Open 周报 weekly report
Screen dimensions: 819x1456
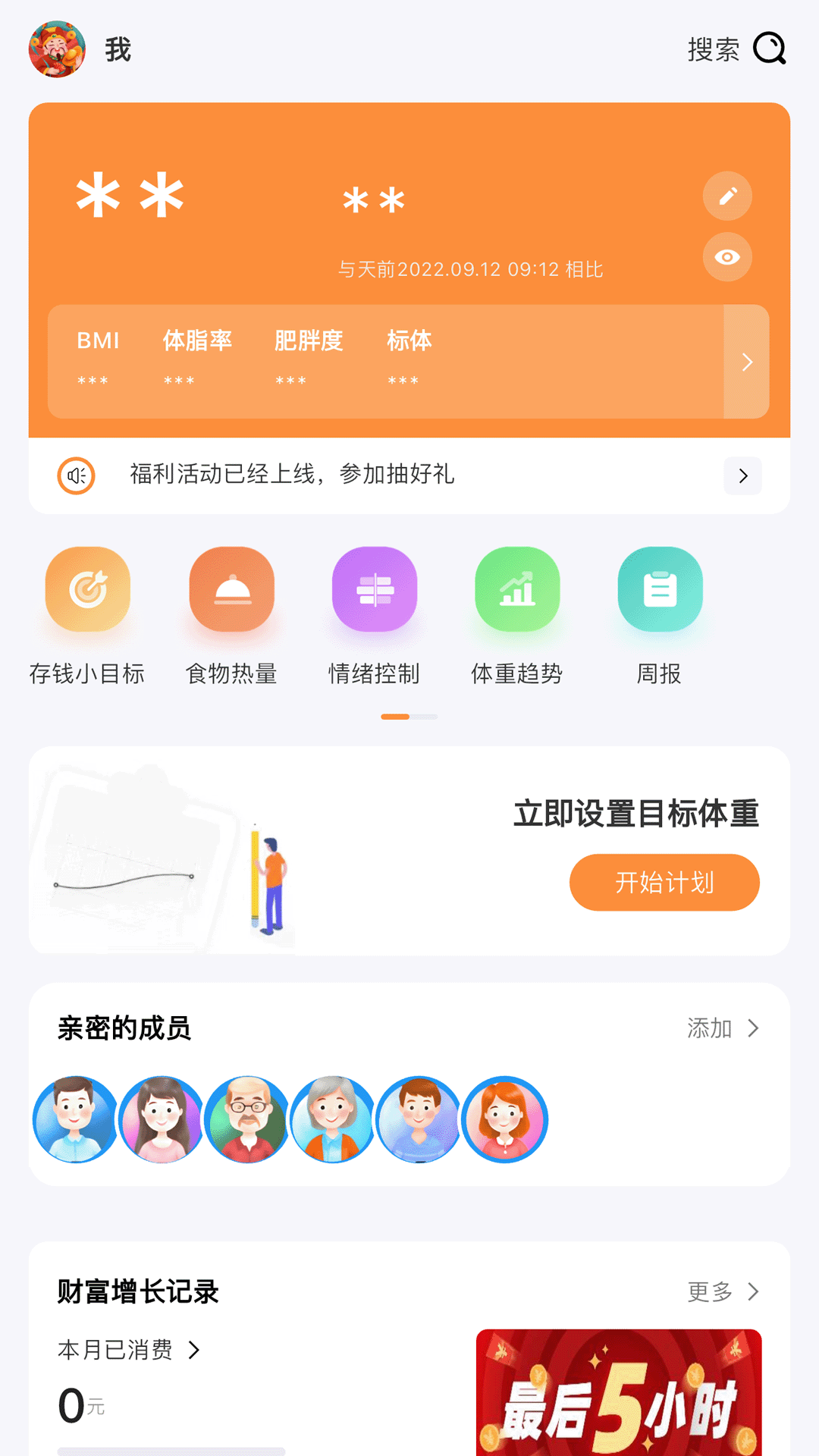coord(660,590)
